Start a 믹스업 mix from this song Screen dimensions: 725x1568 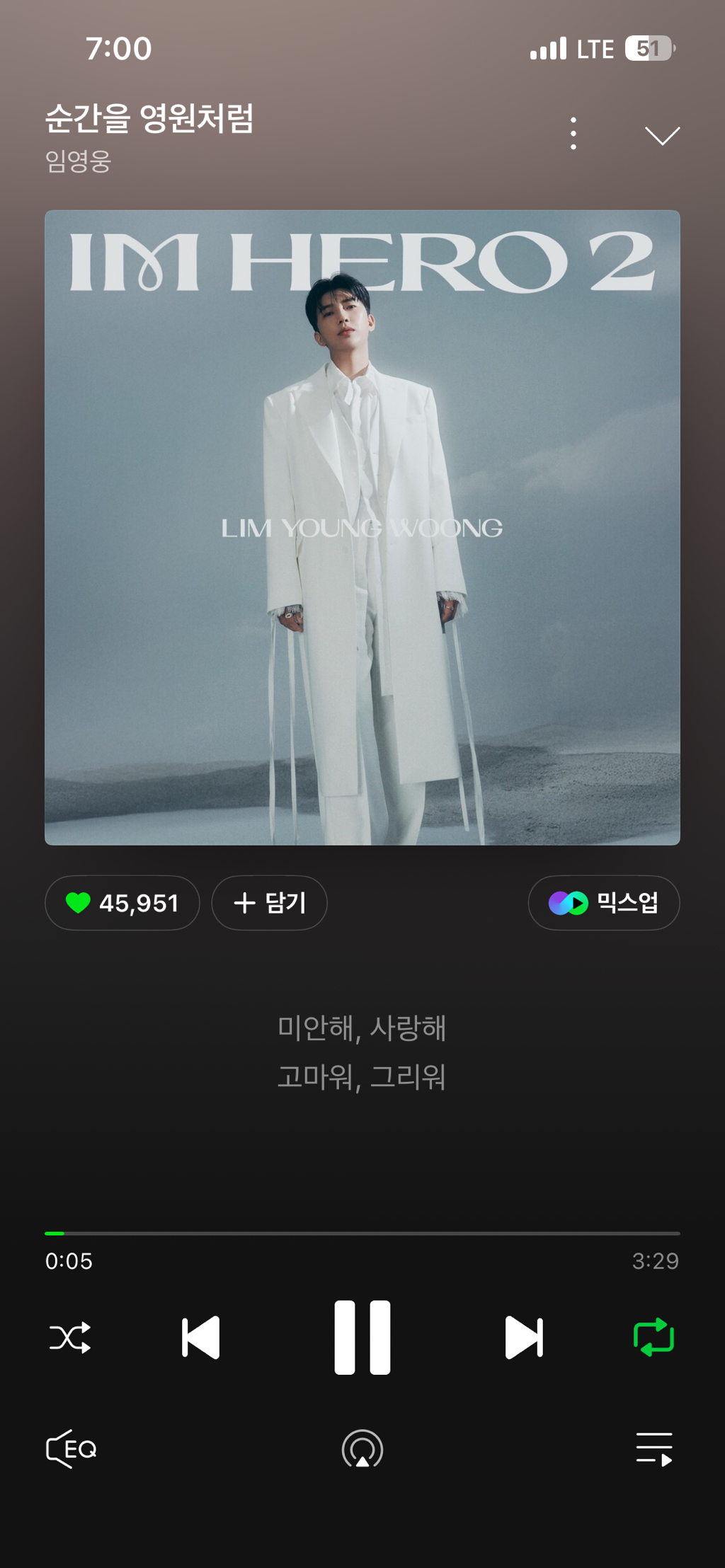click(x=603, y=903)
